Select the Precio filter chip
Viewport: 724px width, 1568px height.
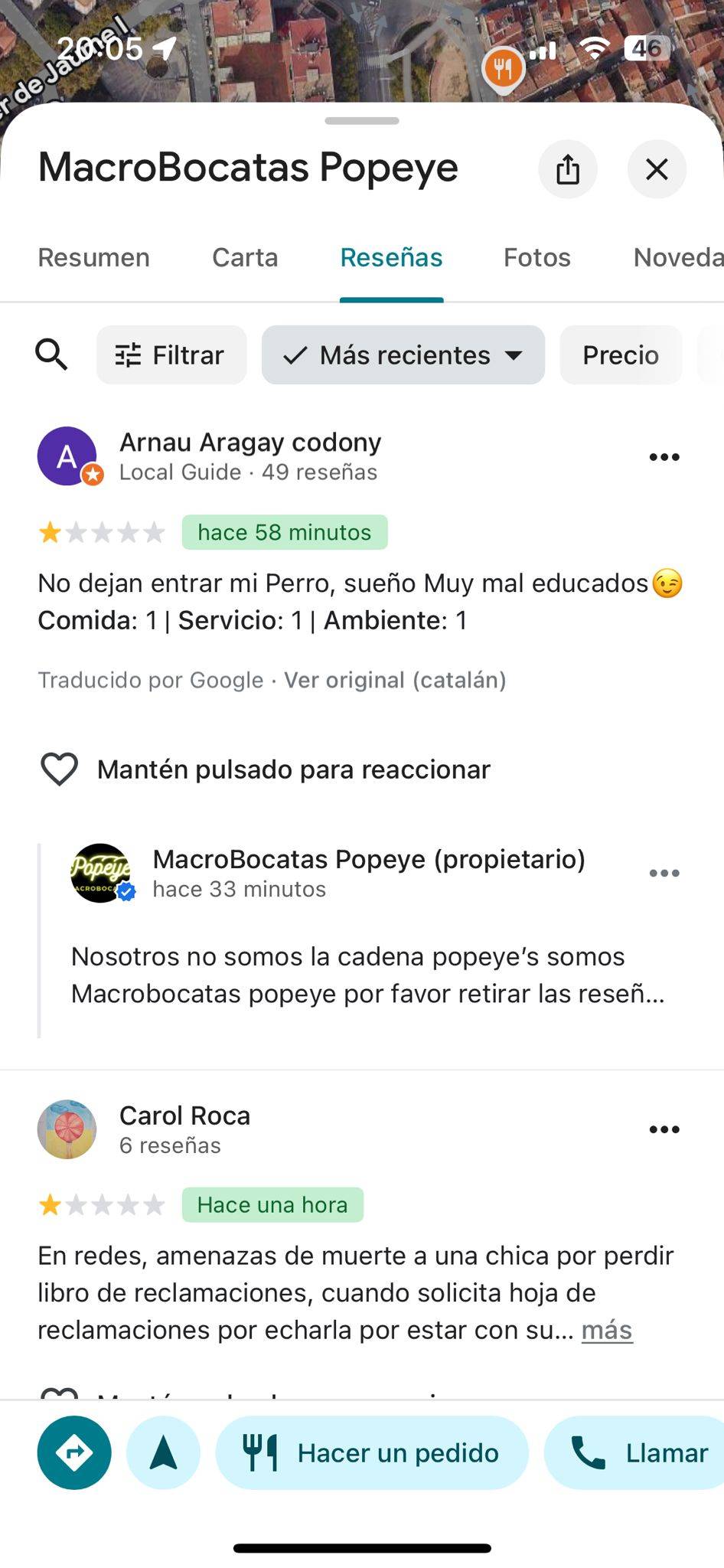[x=620, y=355]
